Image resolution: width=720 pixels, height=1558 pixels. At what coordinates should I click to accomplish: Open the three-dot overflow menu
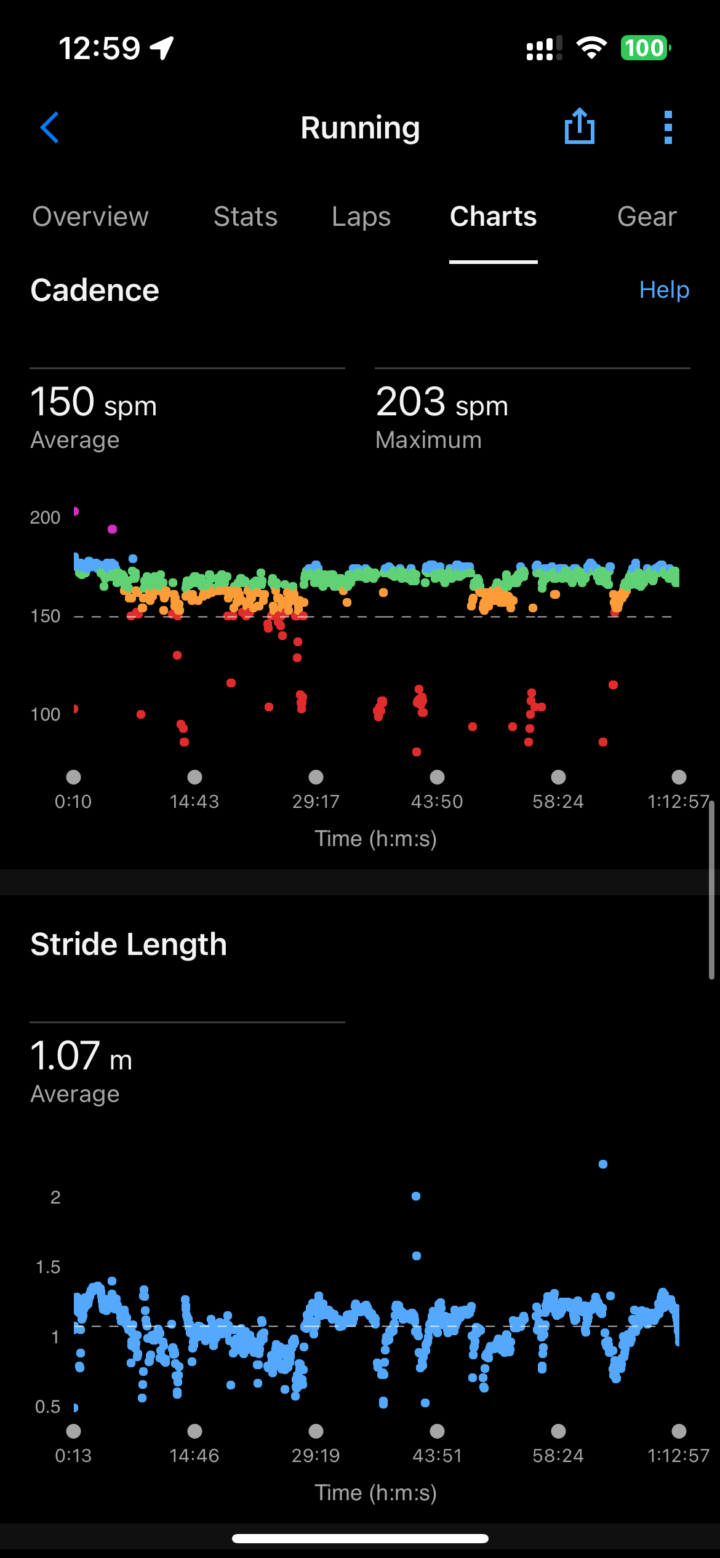pos(668,128)
